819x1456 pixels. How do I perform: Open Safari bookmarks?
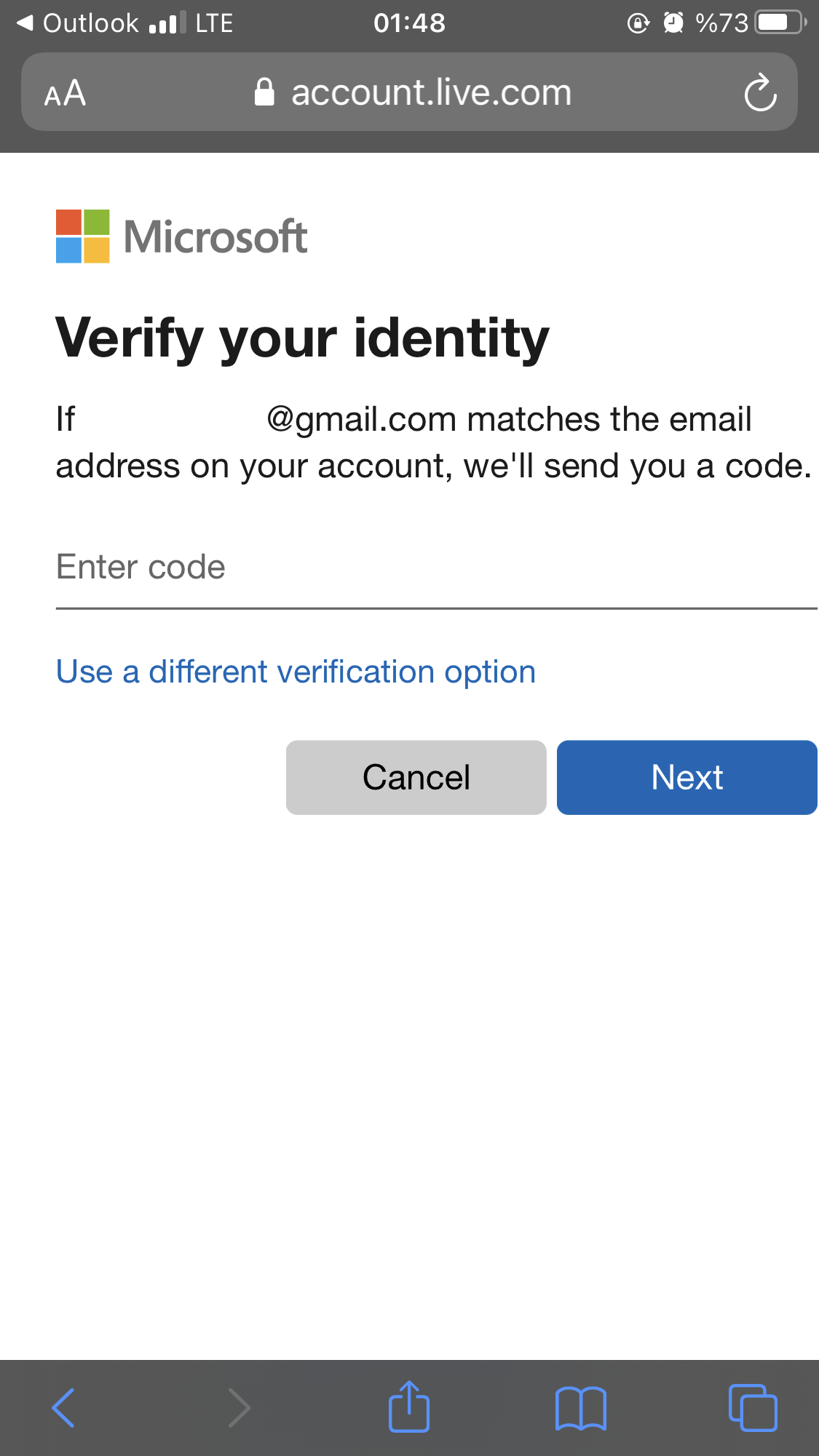[580, 1408]
